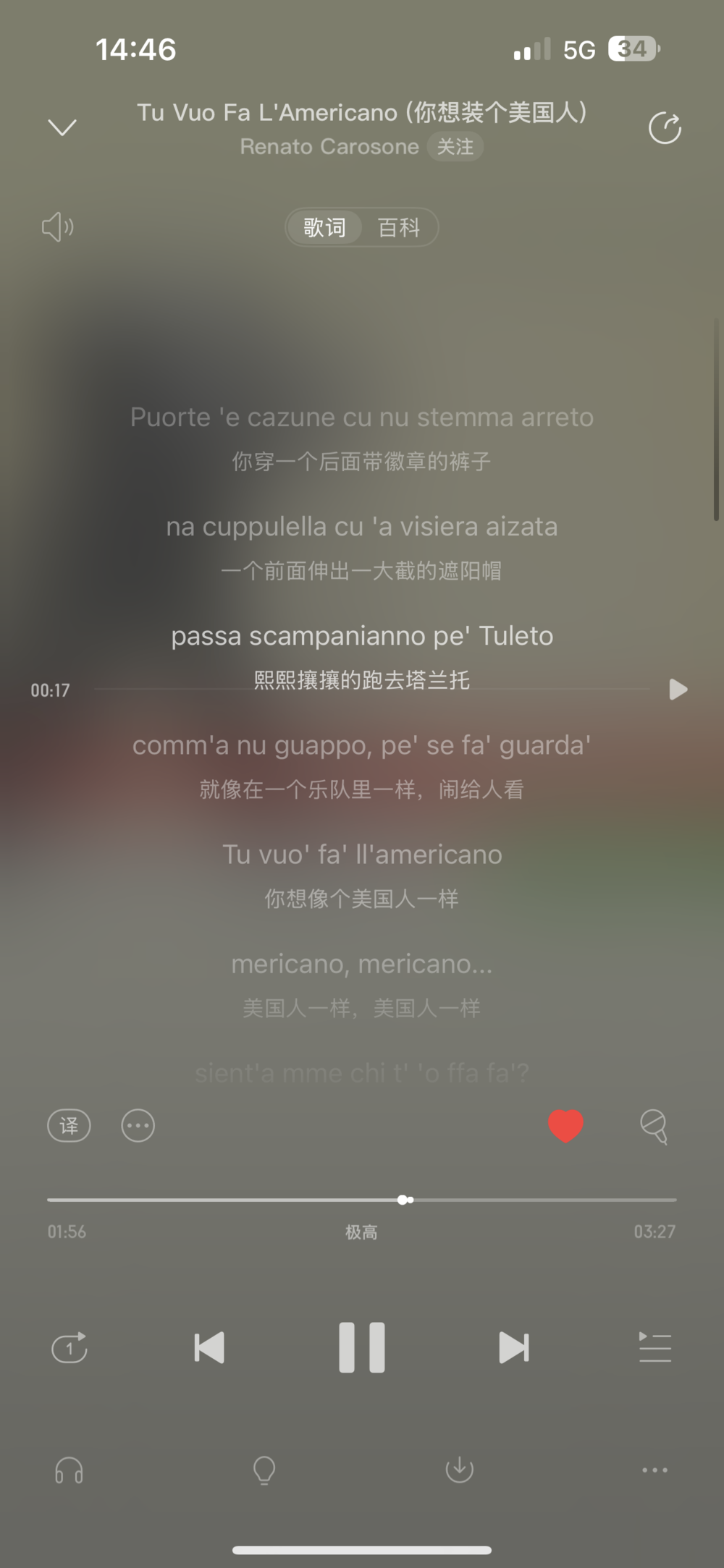Toggle lyric translation with the 译 button
The width and height of the screenshot is (724, 1568).
pyautogui.click(x=68, y=1126)
